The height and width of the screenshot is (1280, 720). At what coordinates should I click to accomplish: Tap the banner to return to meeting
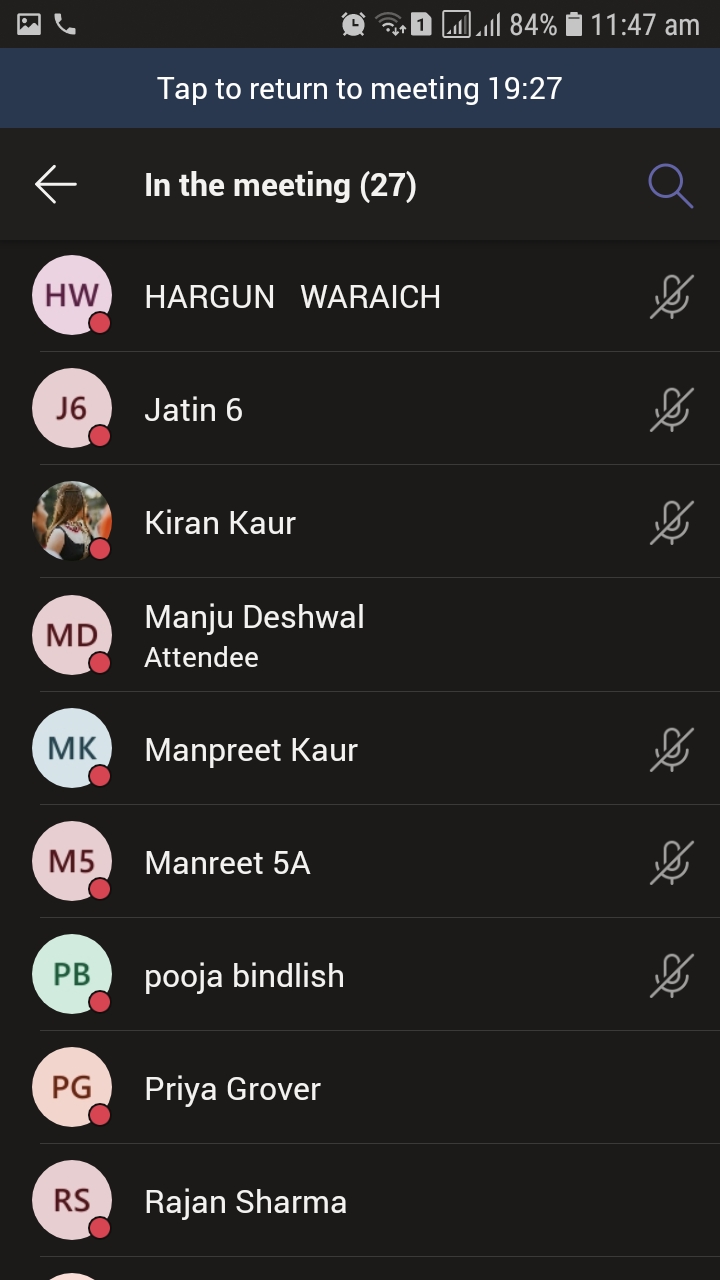360,88
